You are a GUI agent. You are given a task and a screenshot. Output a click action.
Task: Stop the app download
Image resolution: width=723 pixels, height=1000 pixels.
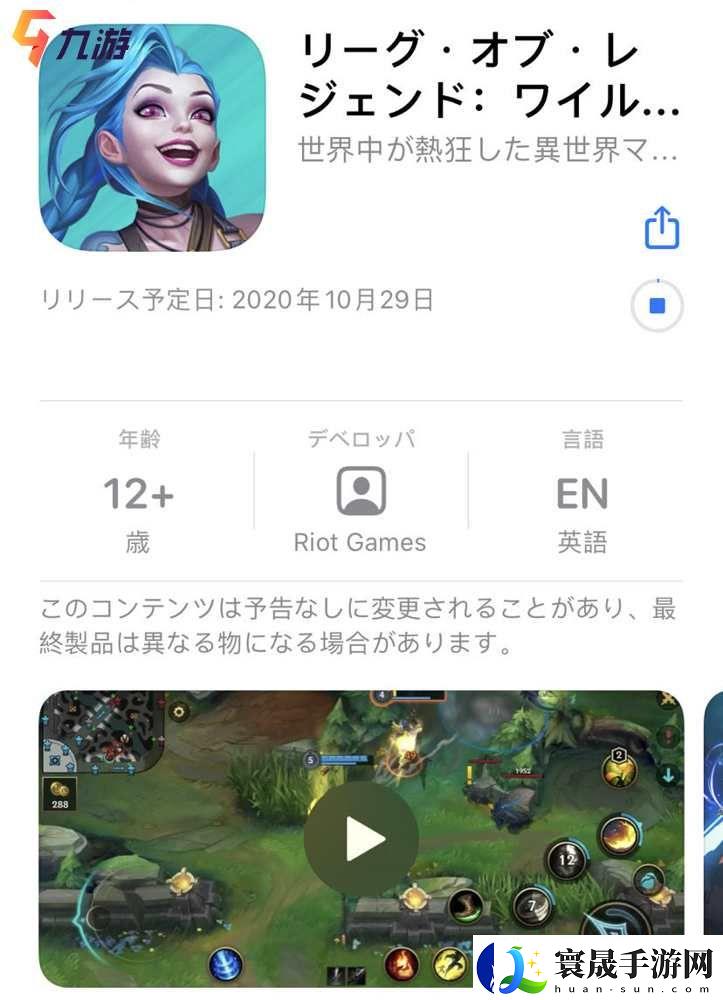click(x=657, y=306)
